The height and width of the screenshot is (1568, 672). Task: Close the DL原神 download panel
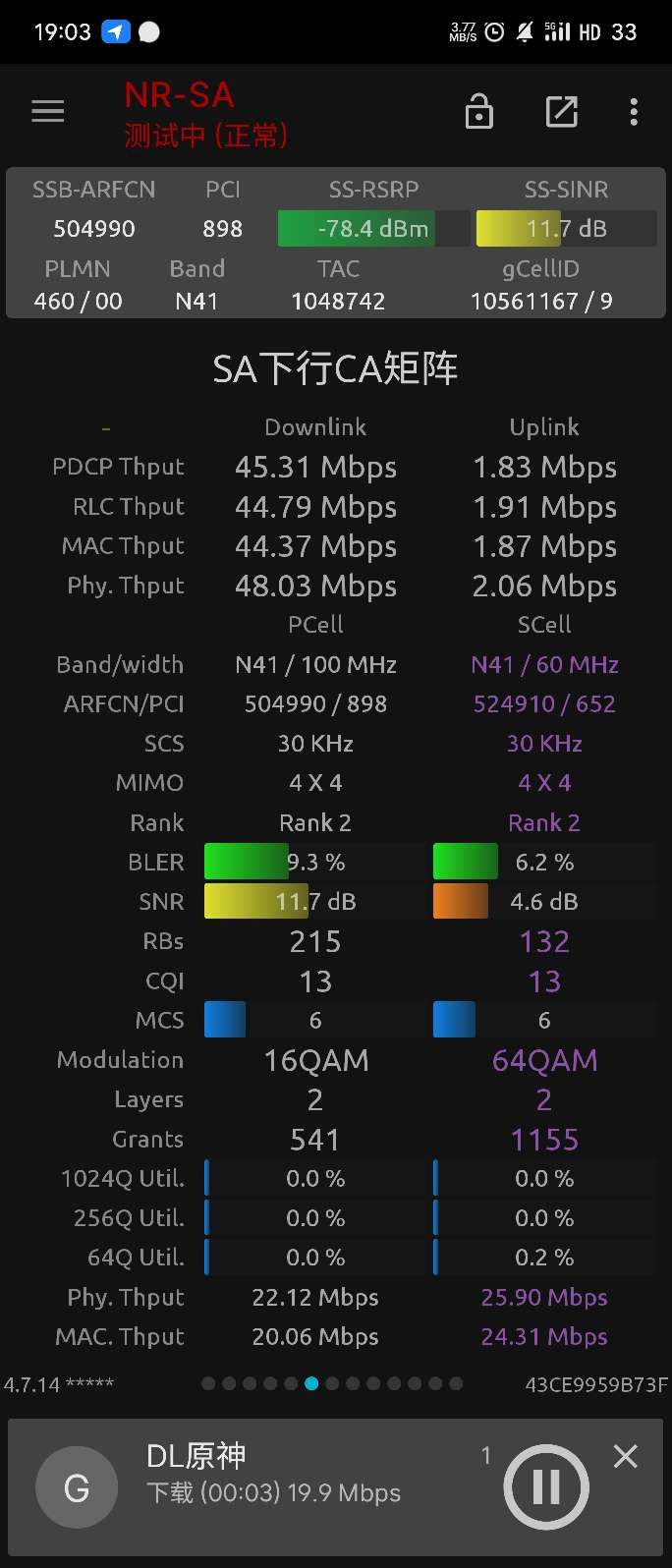click(x=626, y=1456)
